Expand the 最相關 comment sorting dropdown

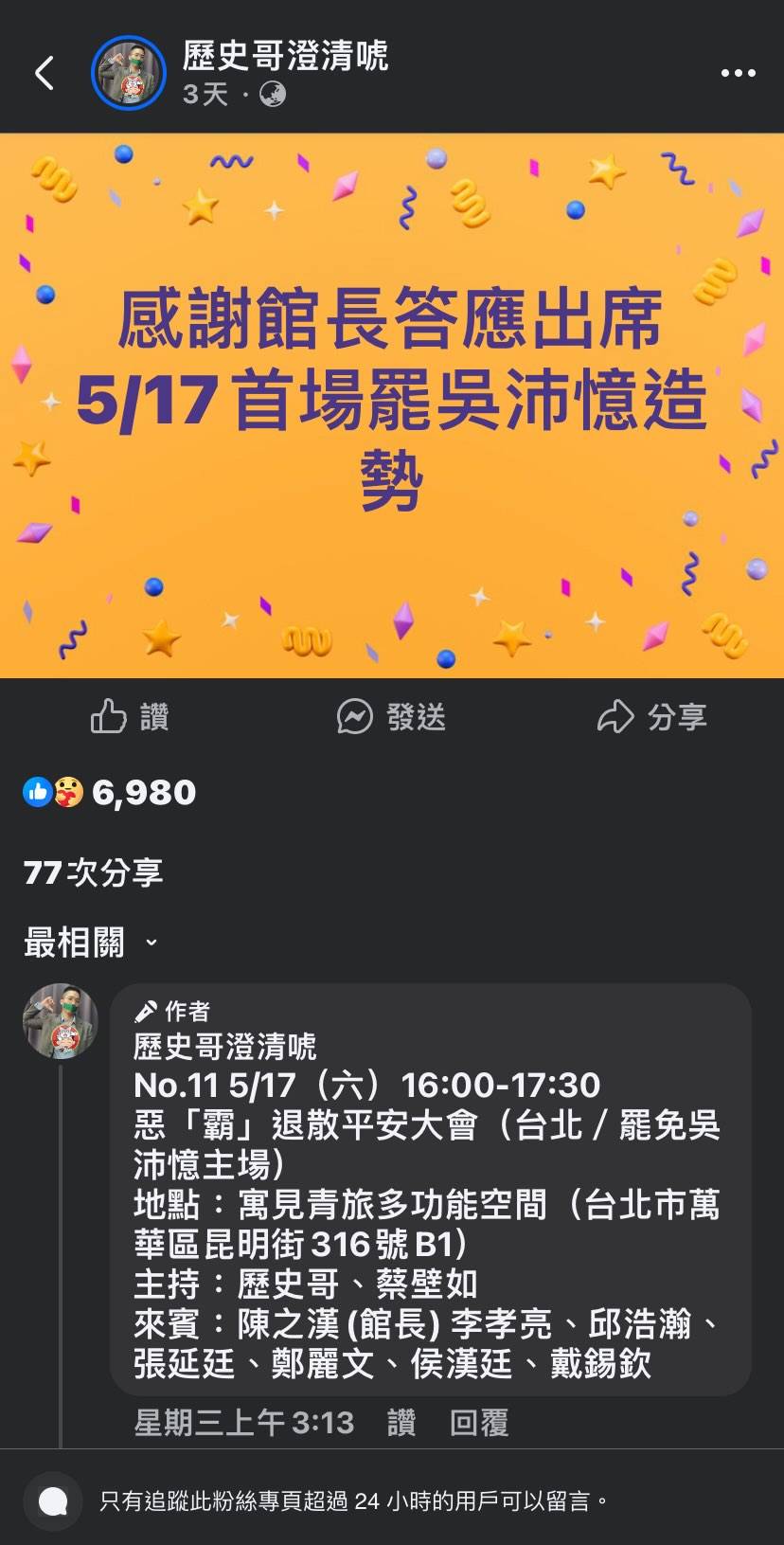[91, 943]
